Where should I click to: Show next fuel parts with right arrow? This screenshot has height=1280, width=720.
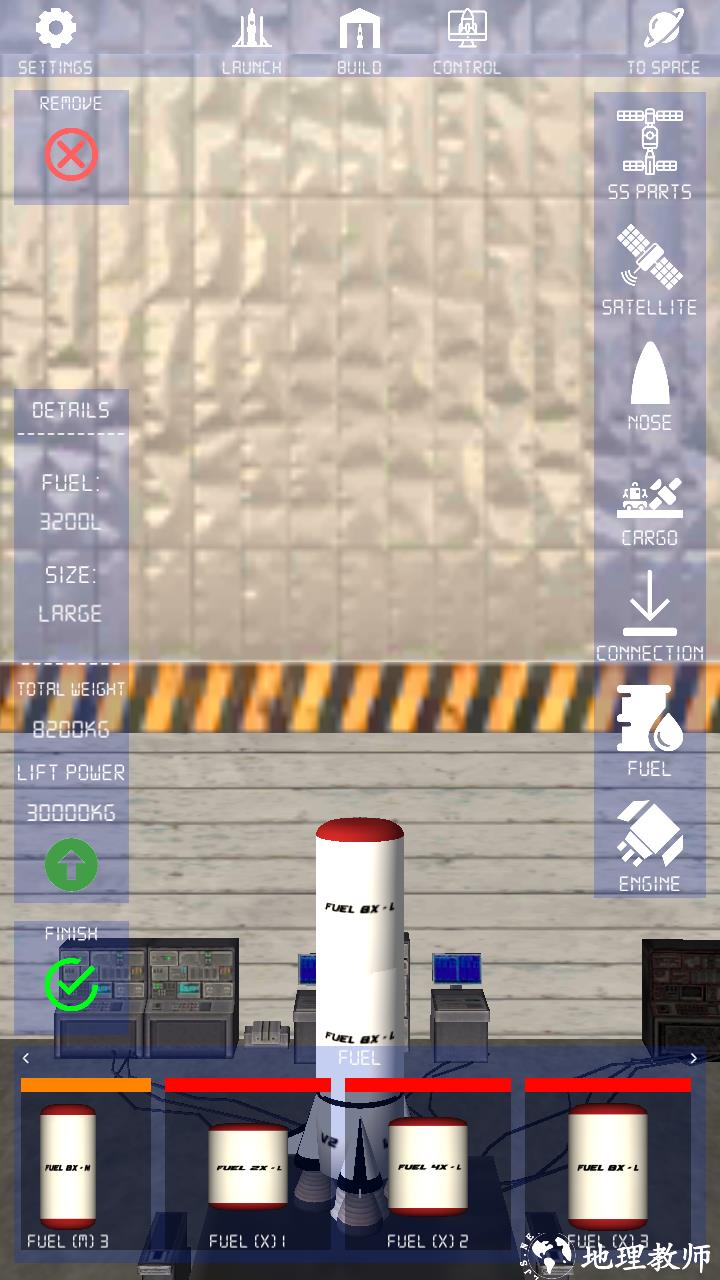tap(693, 1058)
